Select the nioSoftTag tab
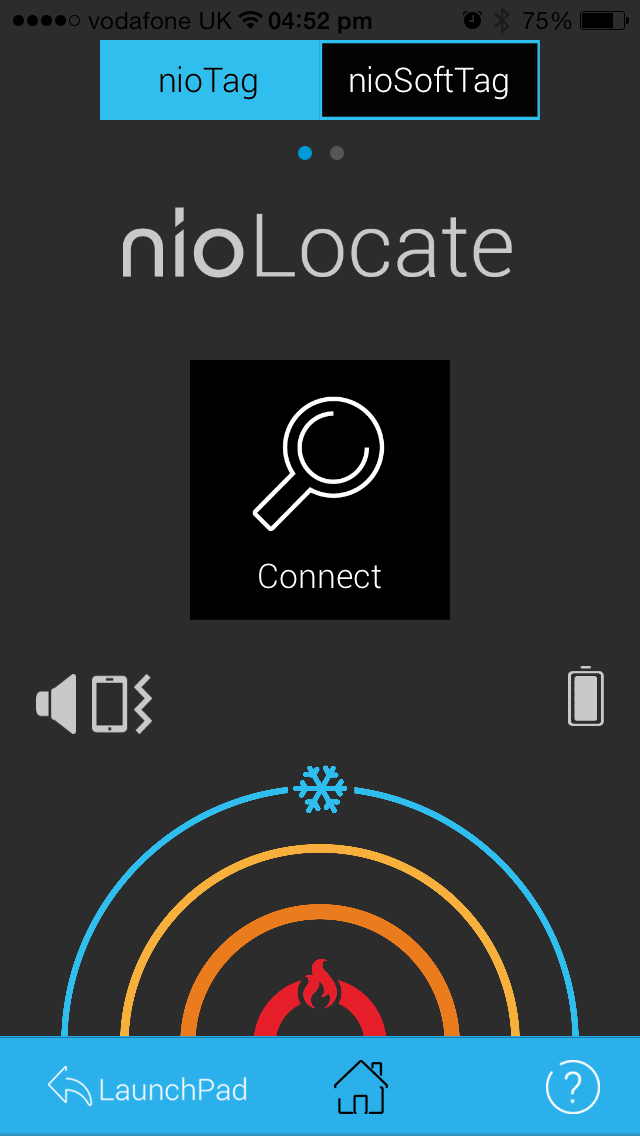640x1136 pixels. [429, 80]
